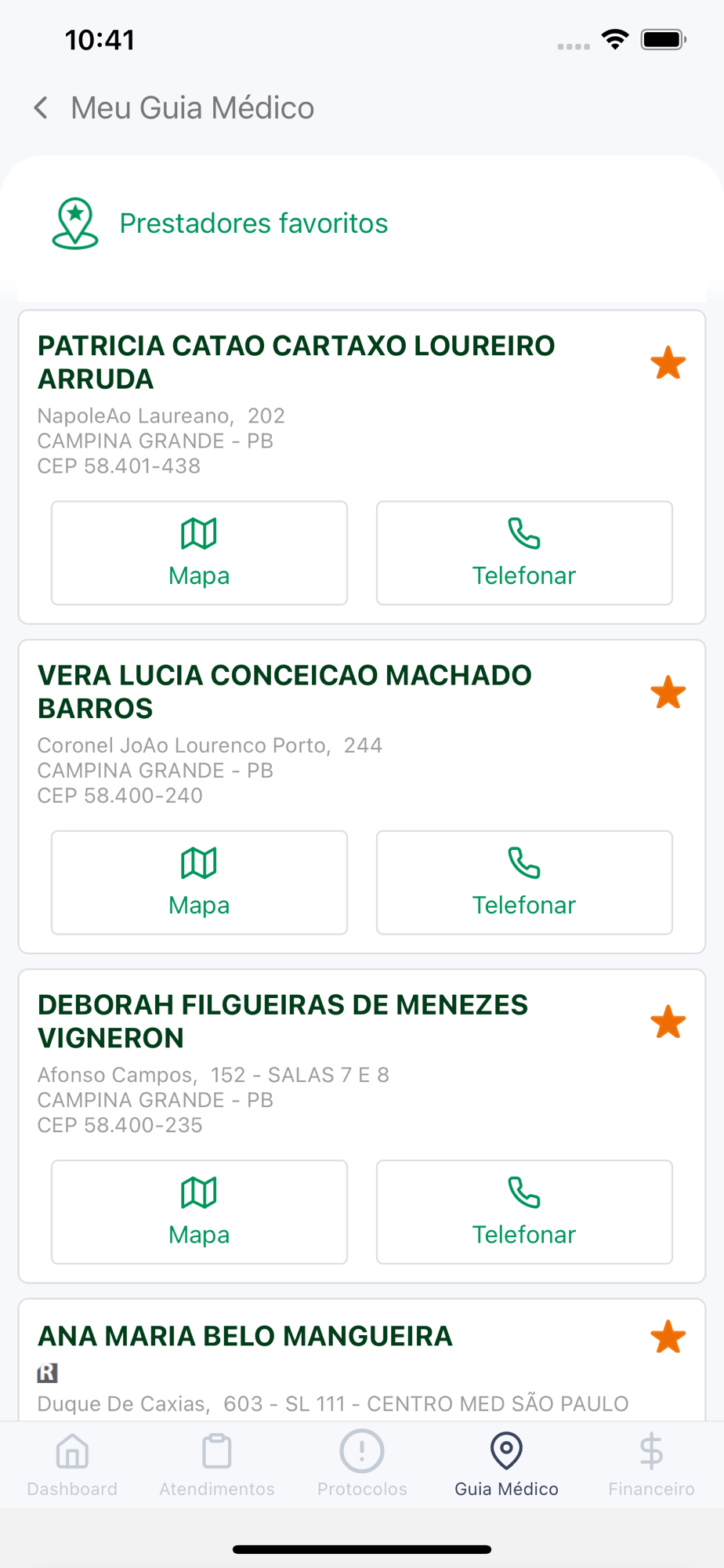Unfavorite Patricia Catao Cartaxo Loureiro Arruda star
The image size is (724, 1568).
pos(668,363)
